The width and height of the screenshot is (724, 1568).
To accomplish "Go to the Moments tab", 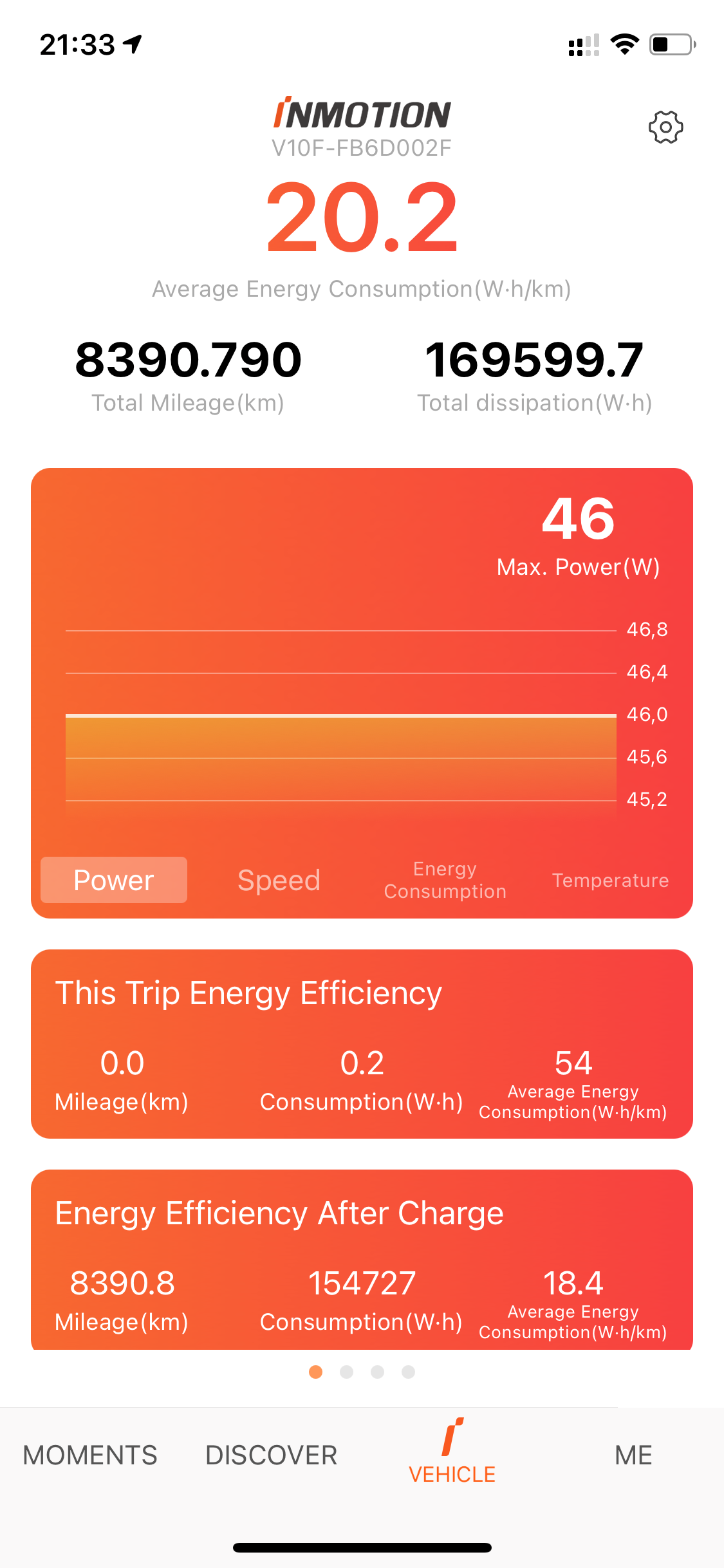I will (x=90, y=1455).
